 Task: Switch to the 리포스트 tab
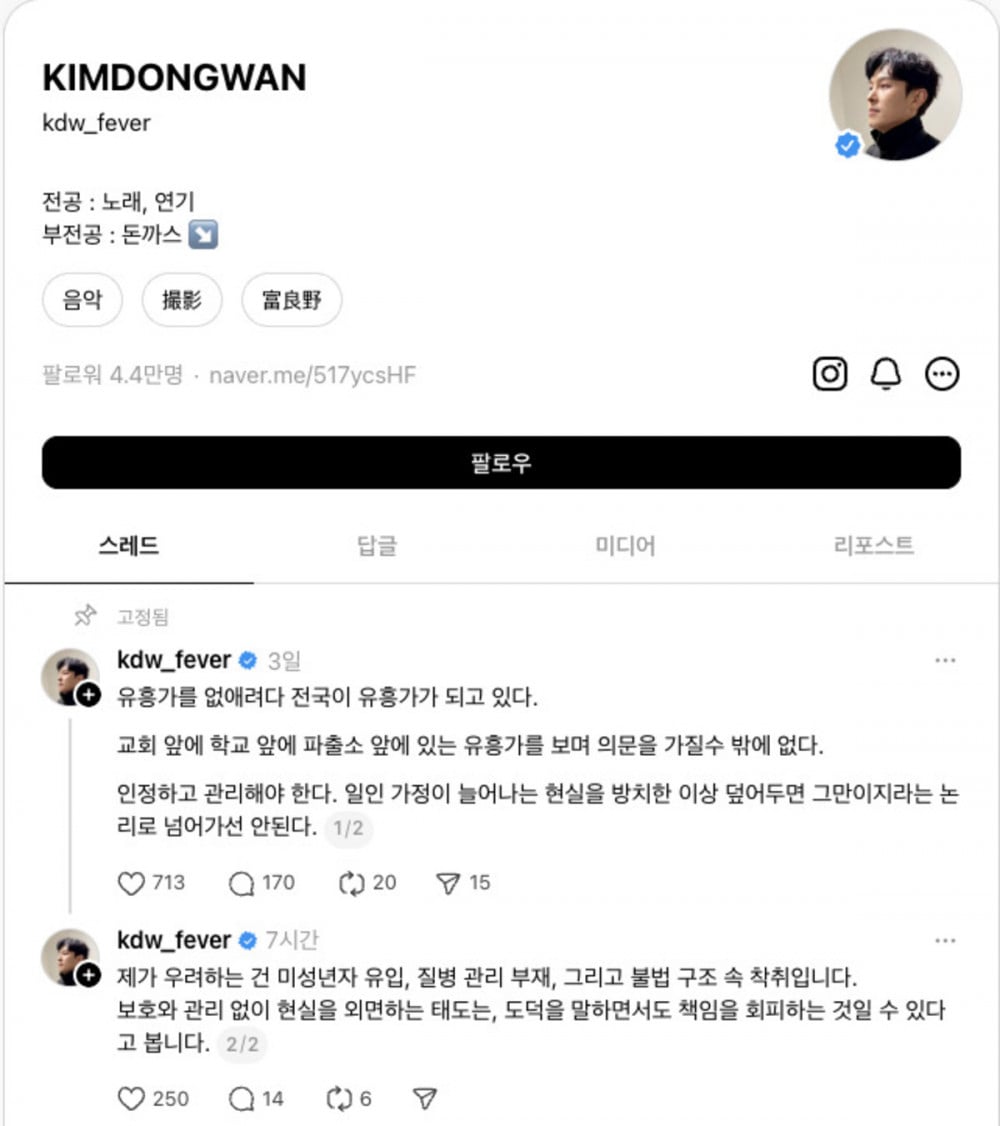pyautogui.click(x=873, y=545)
